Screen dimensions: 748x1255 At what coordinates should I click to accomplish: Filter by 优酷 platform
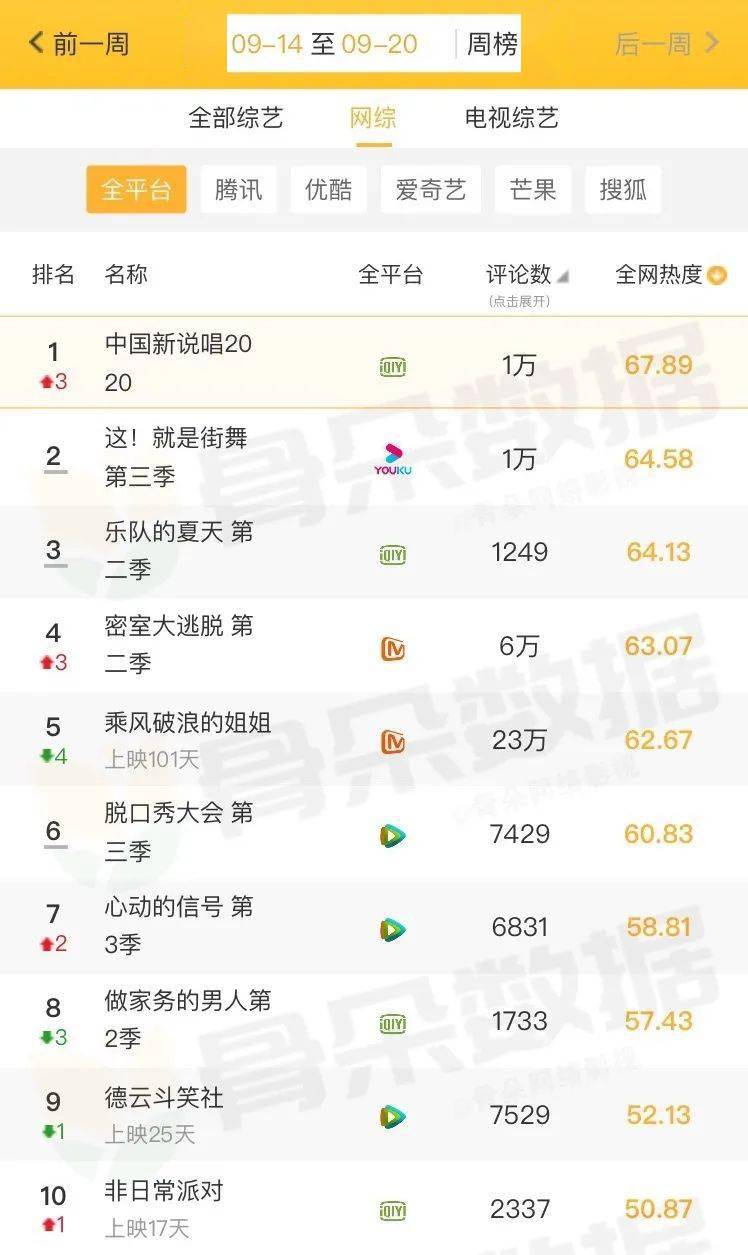point(328,190)
